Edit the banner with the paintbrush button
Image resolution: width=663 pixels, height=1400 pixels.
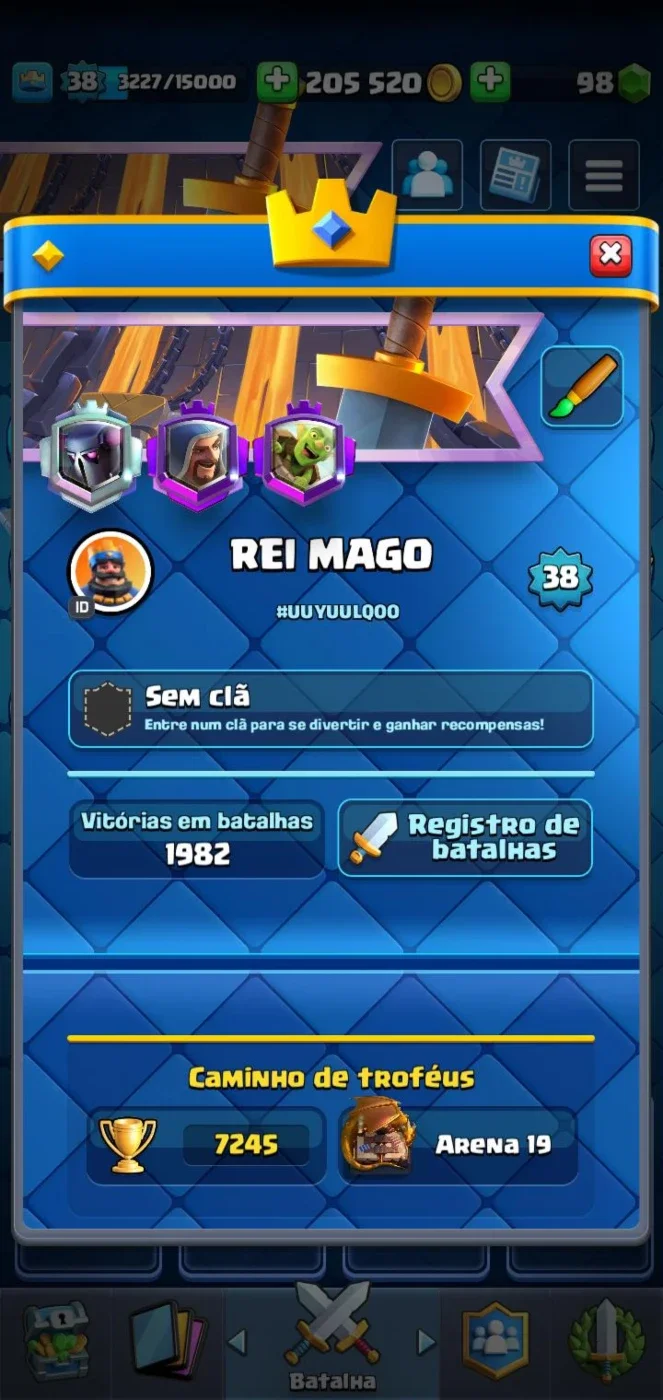pos(582,387)
